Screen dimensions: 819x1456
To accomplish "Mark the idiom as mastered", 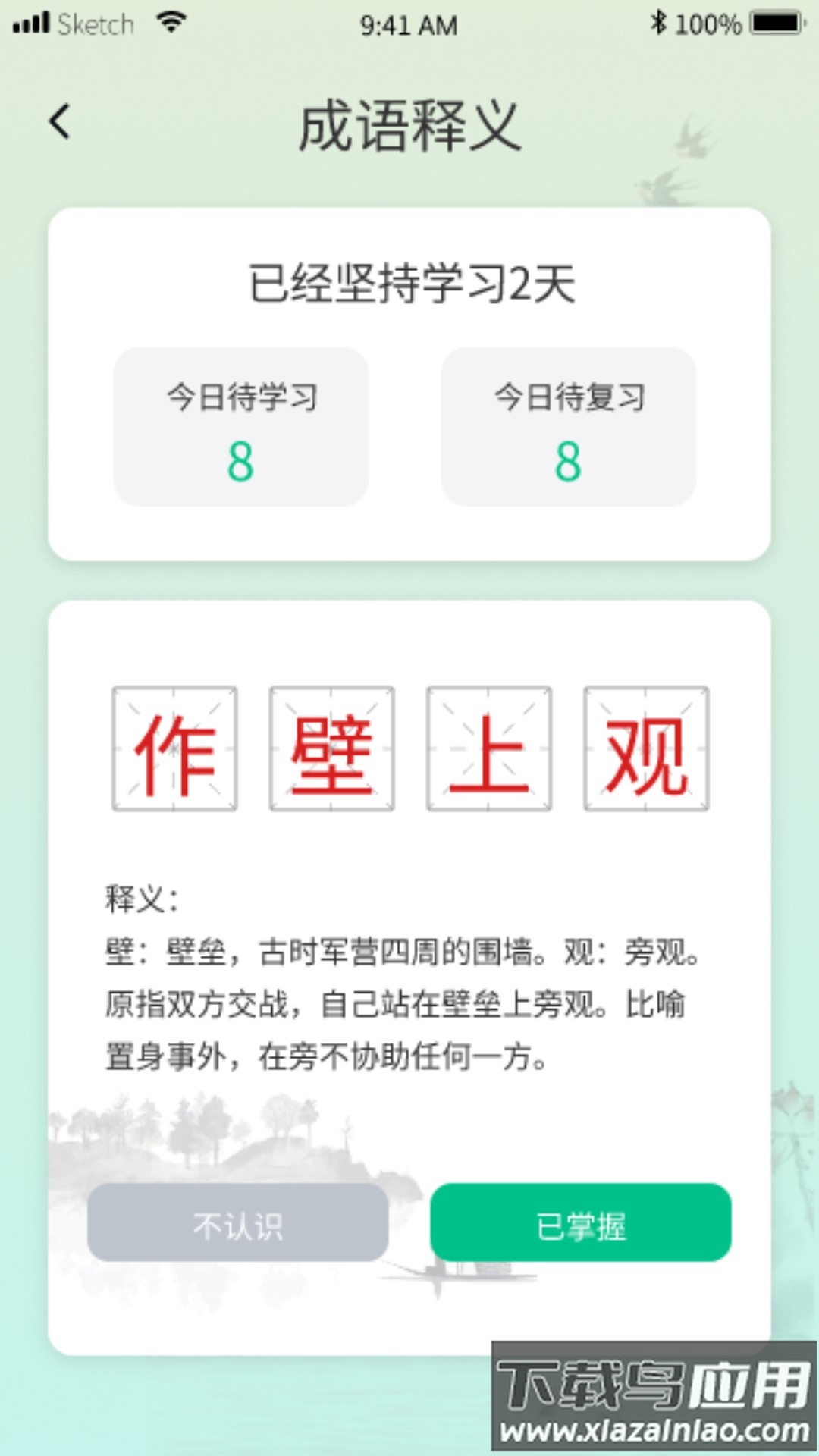I will coord(581,1224).
